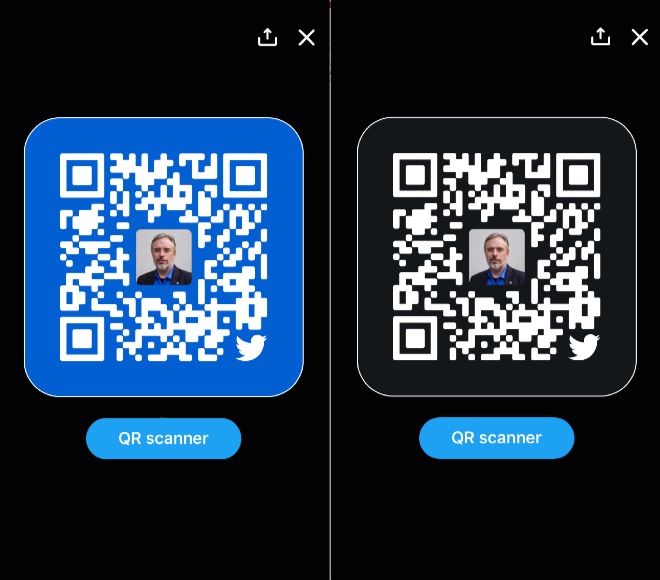Close the screen with the blue QR card
Image resolution: width=660 pixels, height=580 pixels.
307,37
